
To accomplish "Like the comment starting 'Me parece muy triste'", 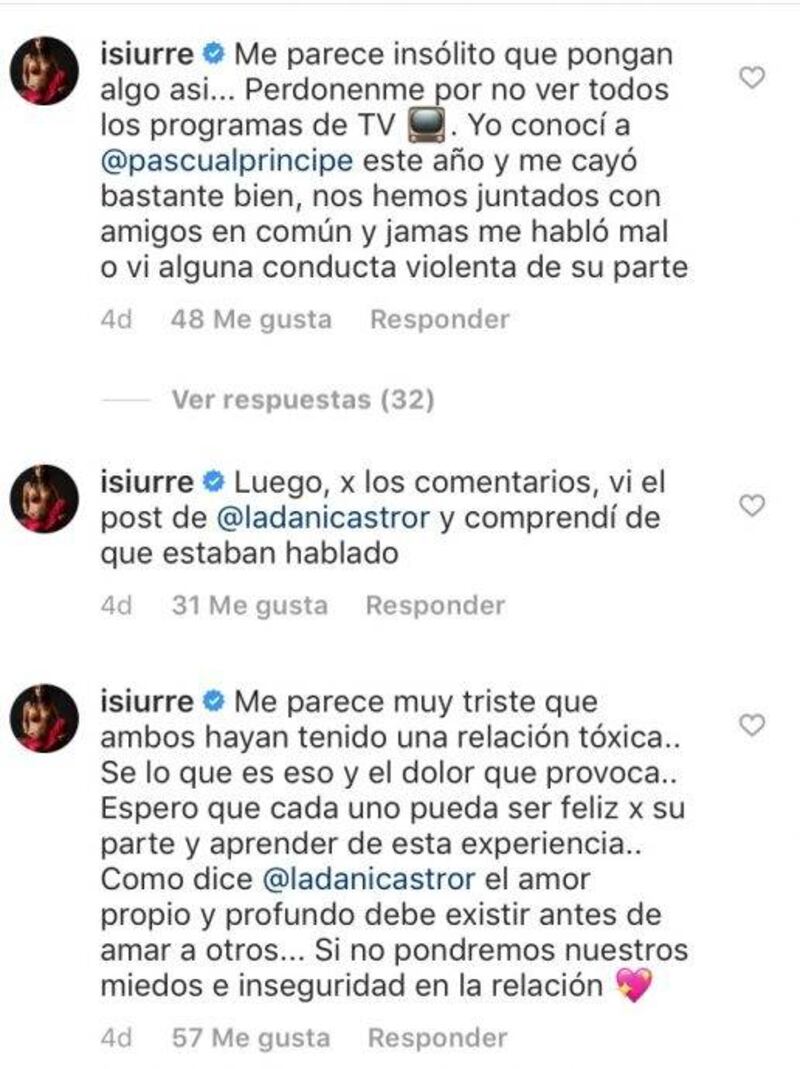I will 751,723.
